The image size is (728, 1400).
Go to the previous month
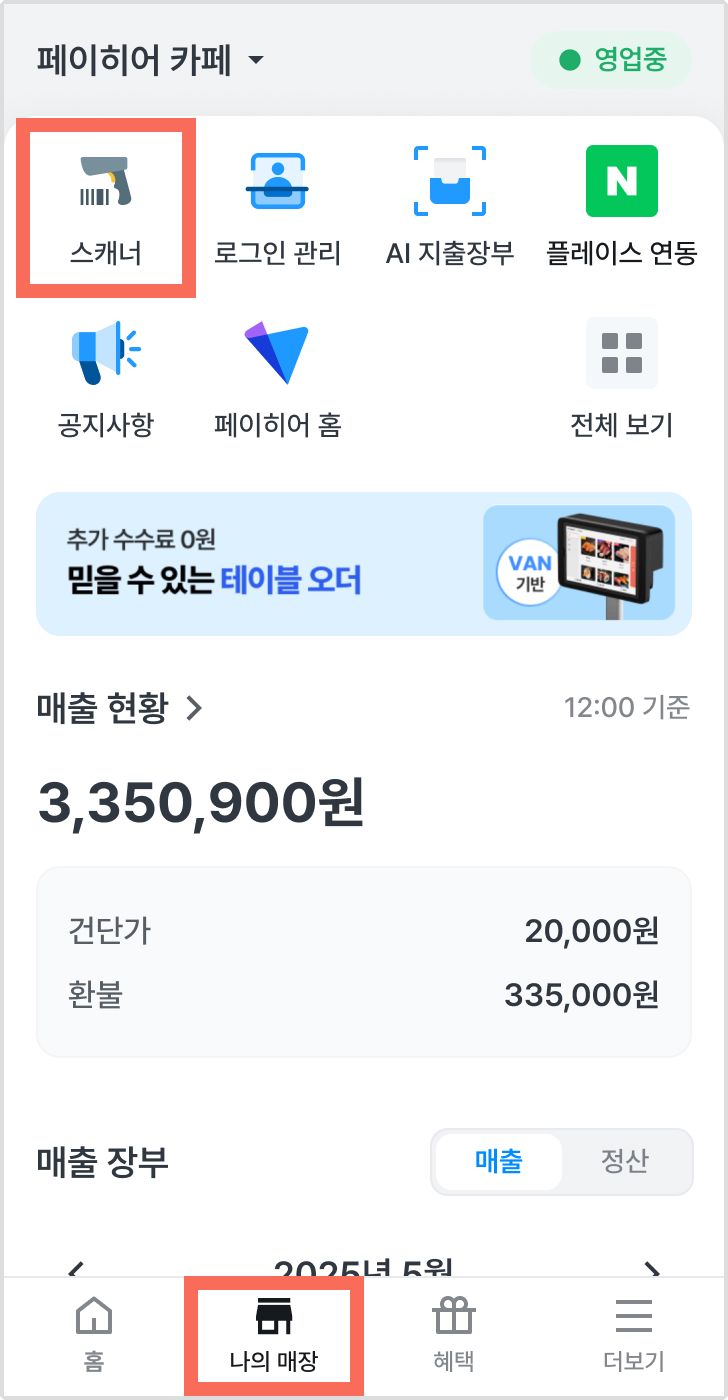click(75, 1268)
